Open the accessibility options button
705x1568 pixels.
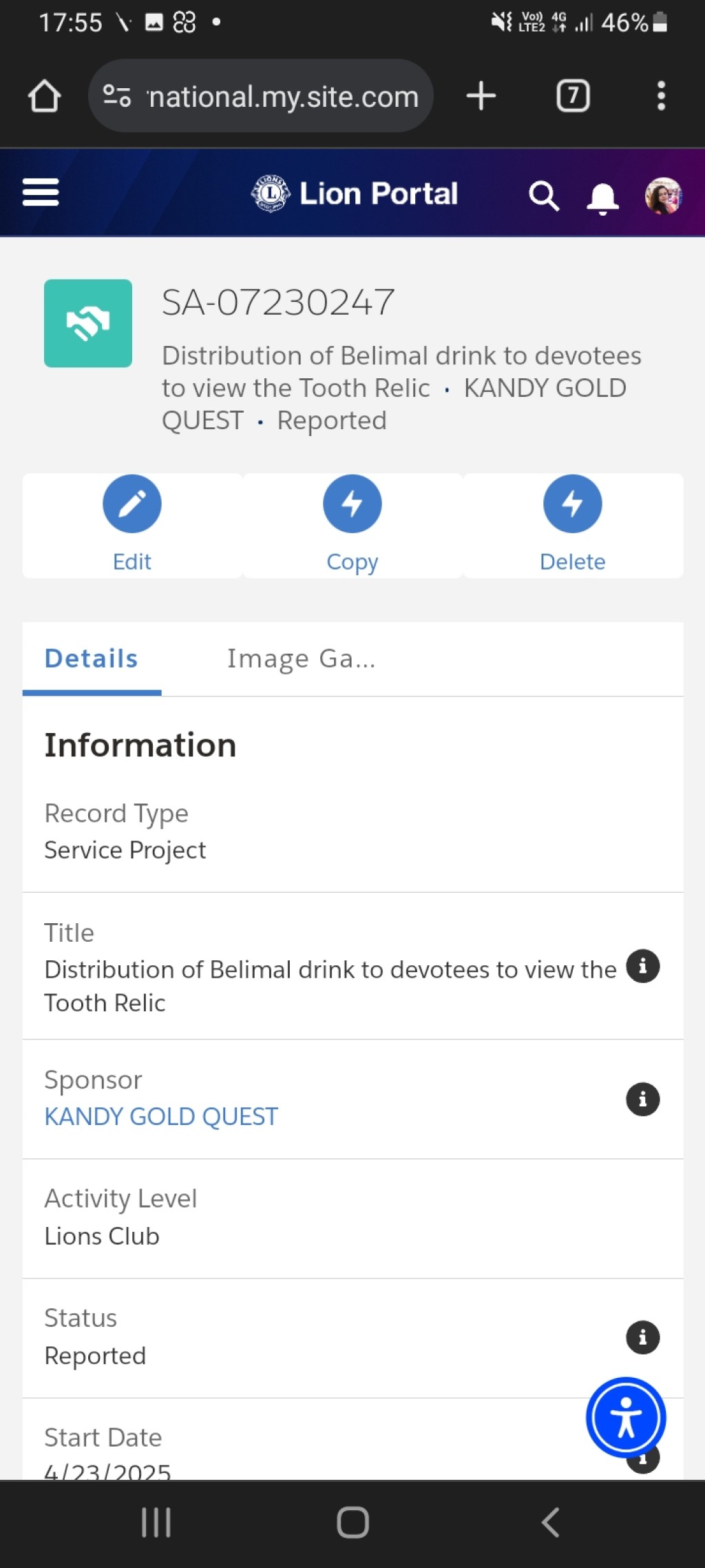(x=626, y=1417)
